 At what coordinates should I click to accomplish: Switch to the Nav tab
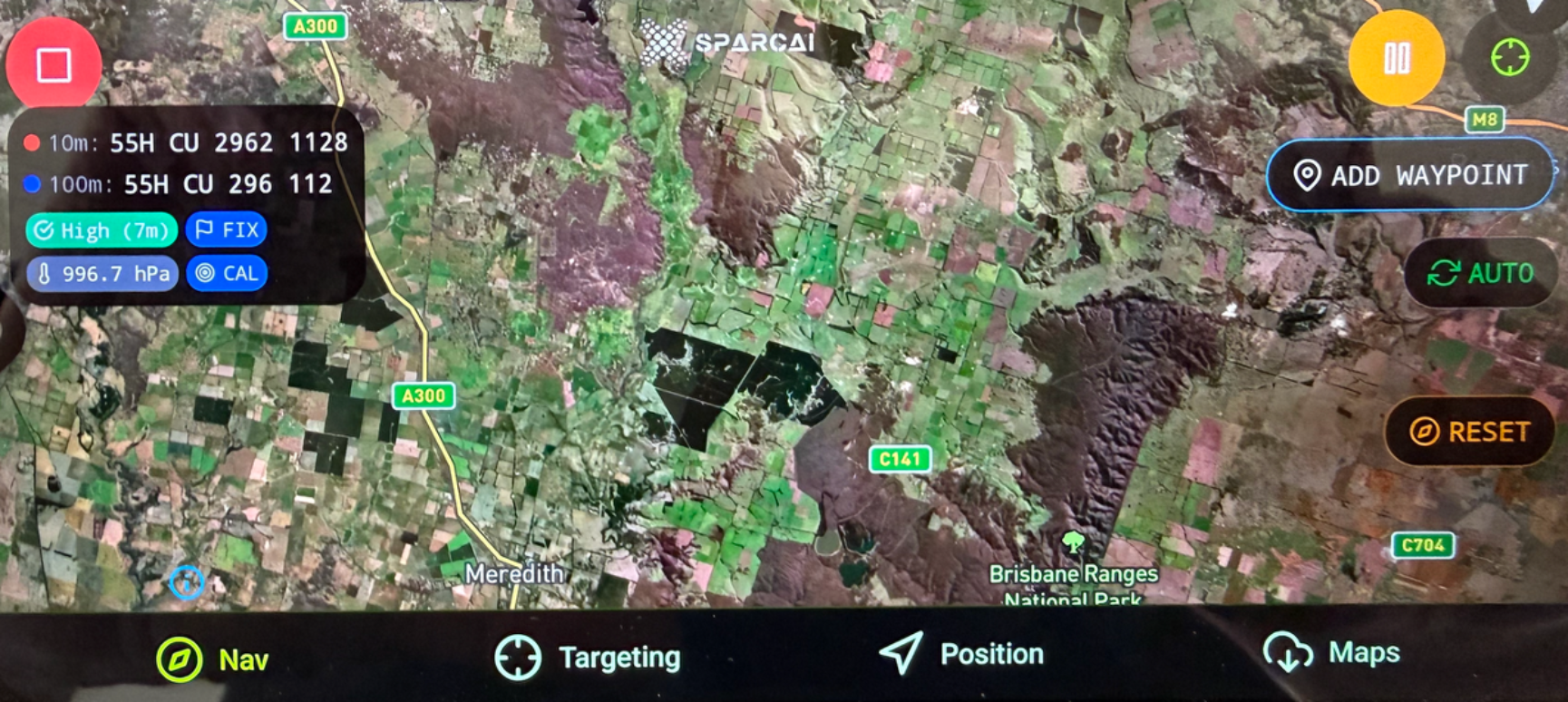click(x=213, y=659)
